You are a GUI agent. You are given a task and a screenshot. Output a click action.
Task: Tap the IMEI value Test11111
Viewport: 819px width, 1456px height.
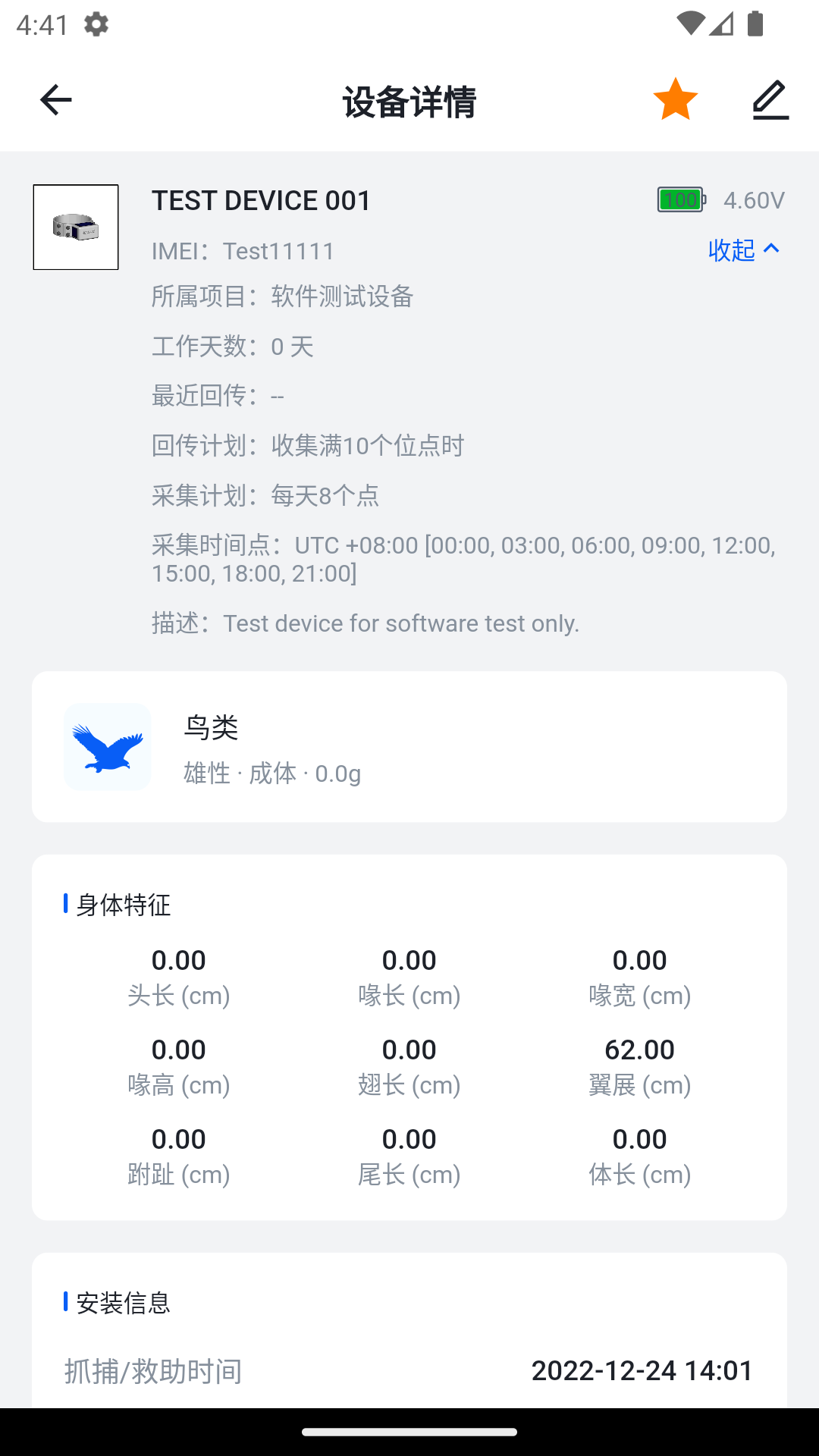(278, 251)
